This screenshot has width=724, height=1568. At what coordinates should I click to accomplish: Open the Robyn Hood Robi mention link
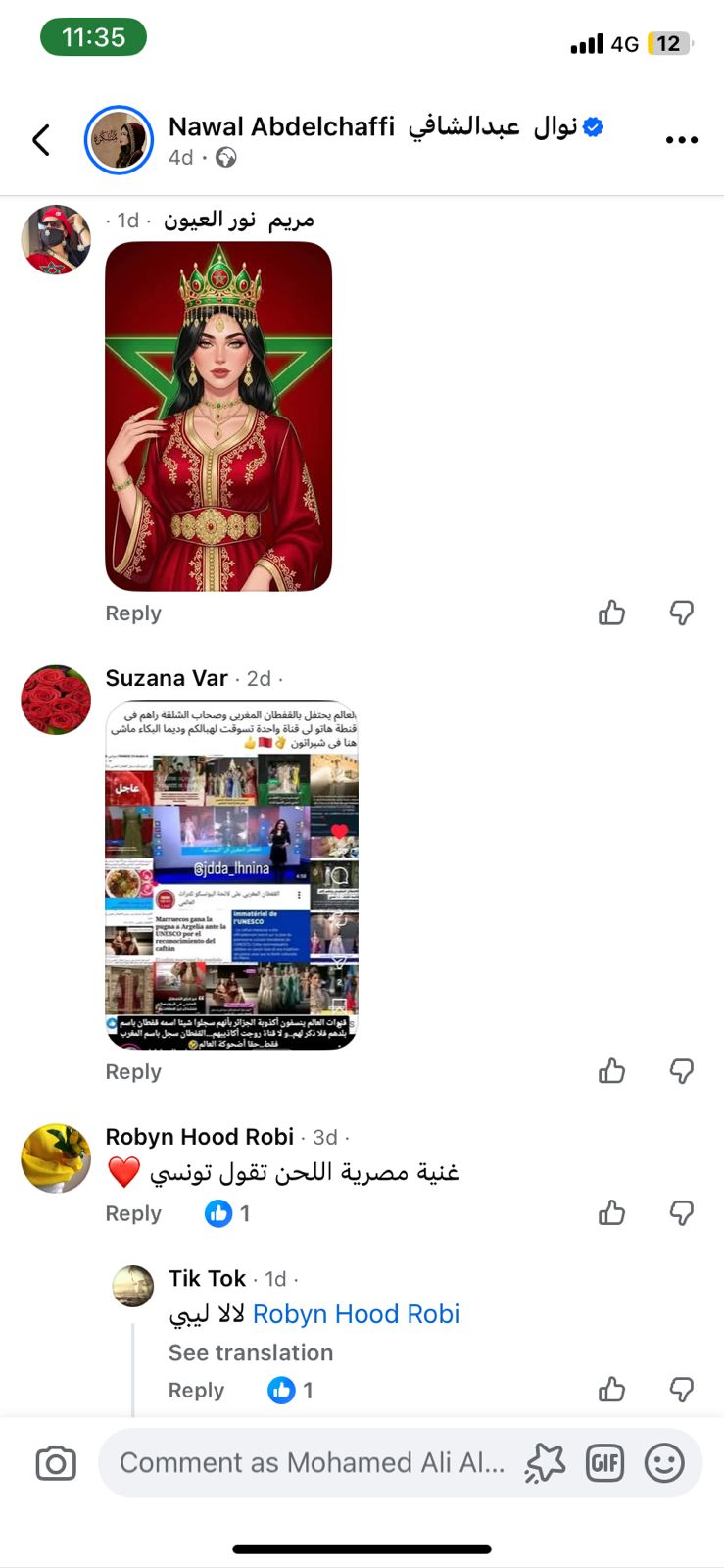pos(356,1314)
